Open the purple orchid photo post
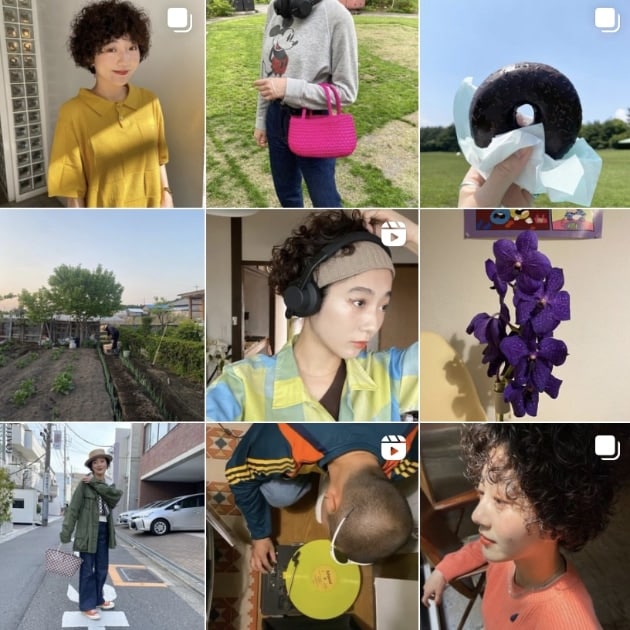This screenshot has width=630, height=630. tap(524, 315)
